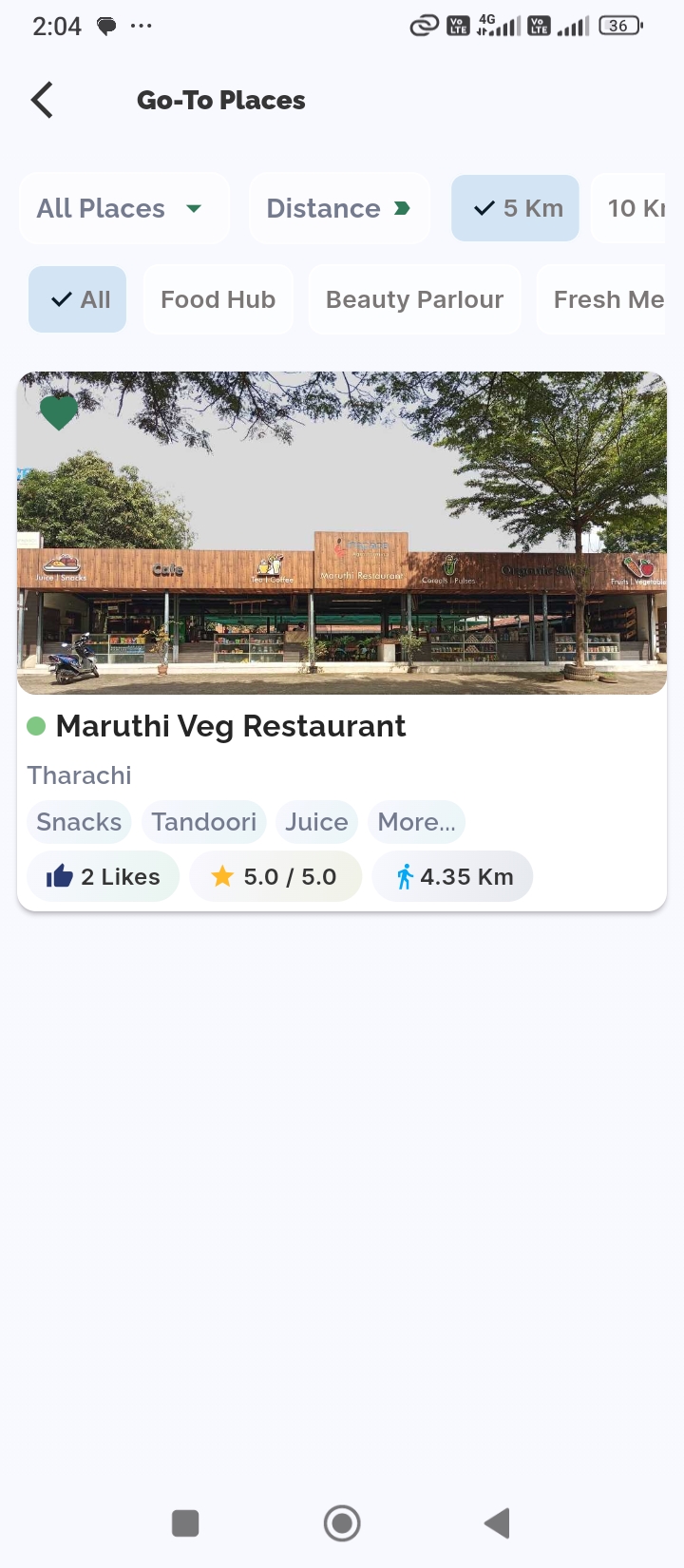
Task: Open the 5.0 / 5.0 rating chip
Action: tap(275, 876)
